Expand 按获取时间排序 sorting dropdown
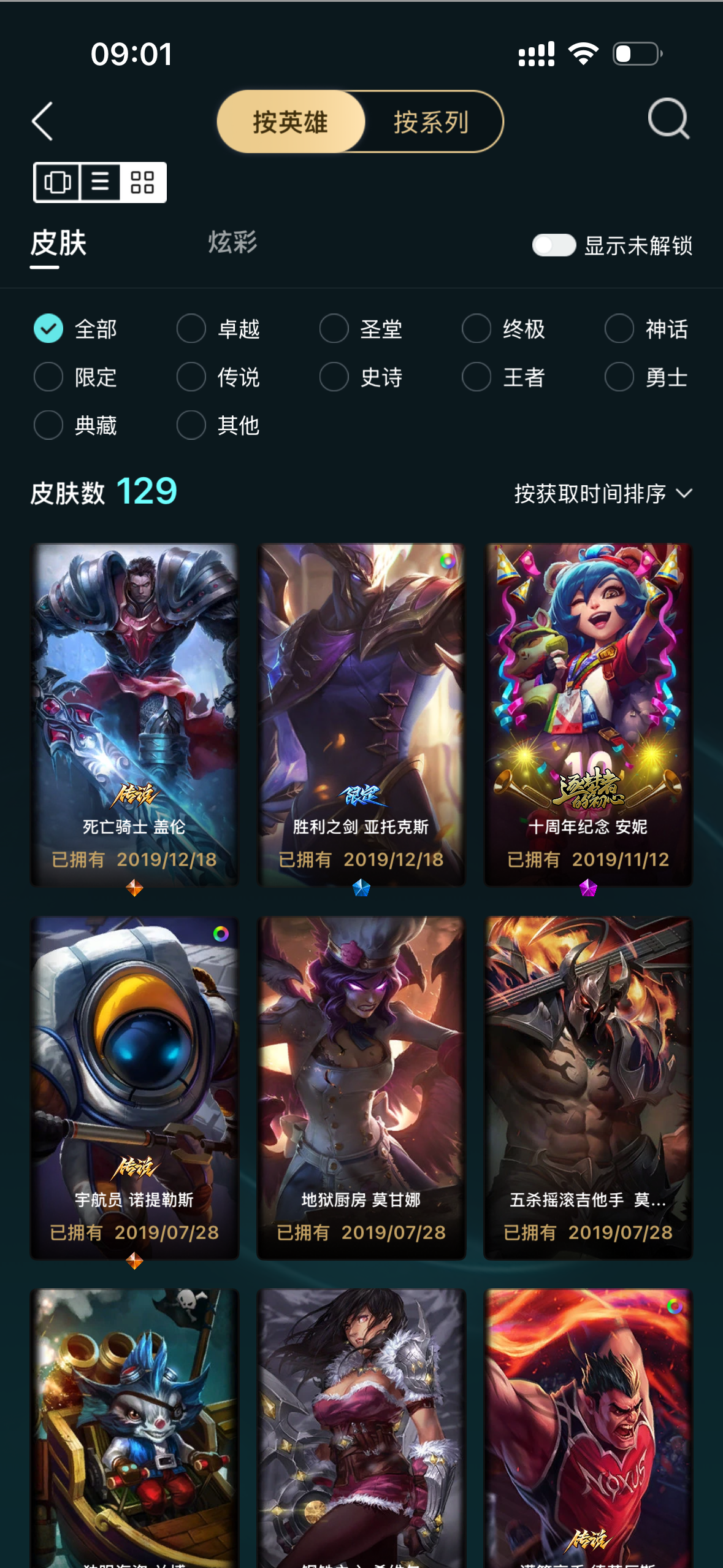723x1568 pixels. (603, 493)
